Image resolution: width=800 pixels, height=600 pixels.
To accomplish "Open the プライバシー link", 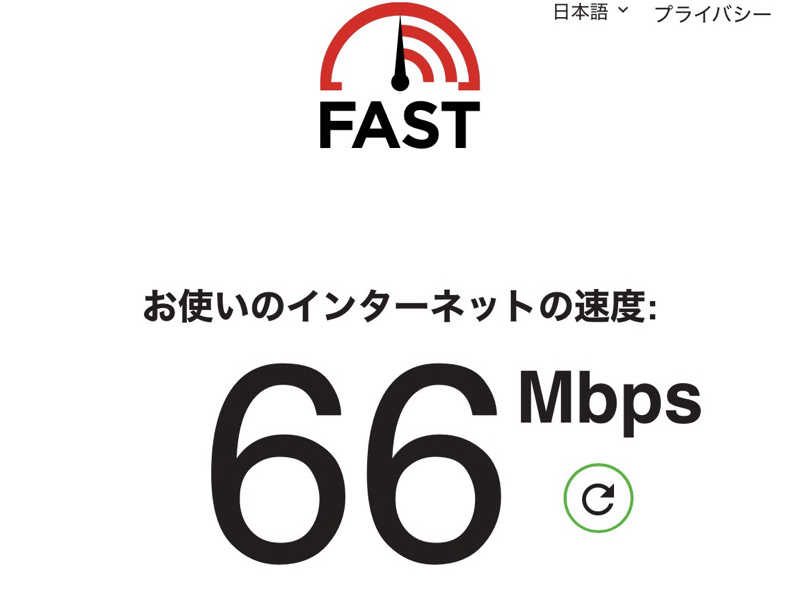I will (712, 14).
